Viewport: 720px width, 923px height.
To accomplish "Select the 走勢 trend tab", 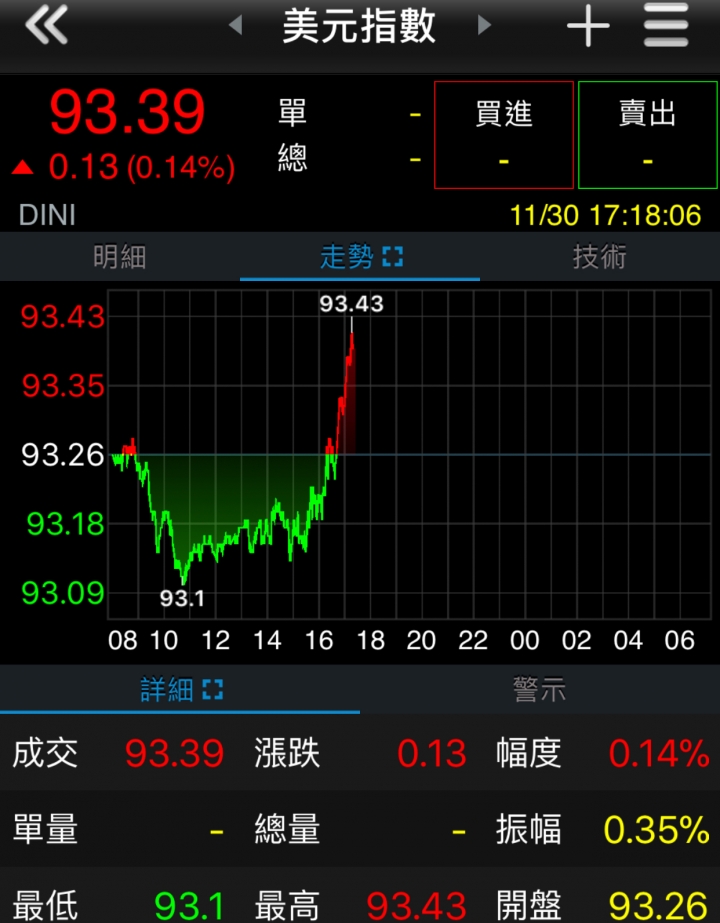I will (360, 257).
